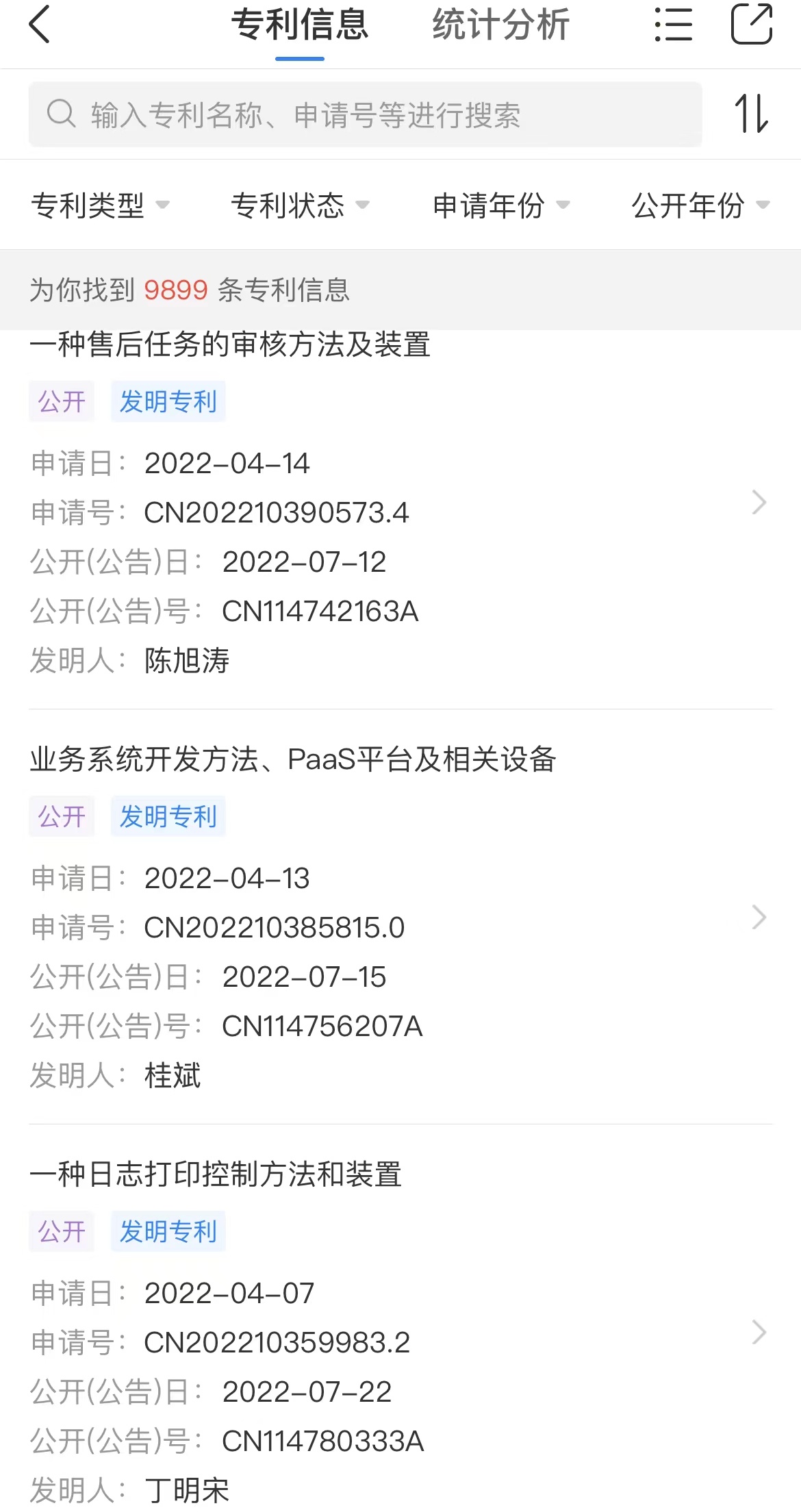801x1512 pixels.
Task: Open patent 业务系统开发方法、PaaS平台及相关设备
Action: point(400,918)
